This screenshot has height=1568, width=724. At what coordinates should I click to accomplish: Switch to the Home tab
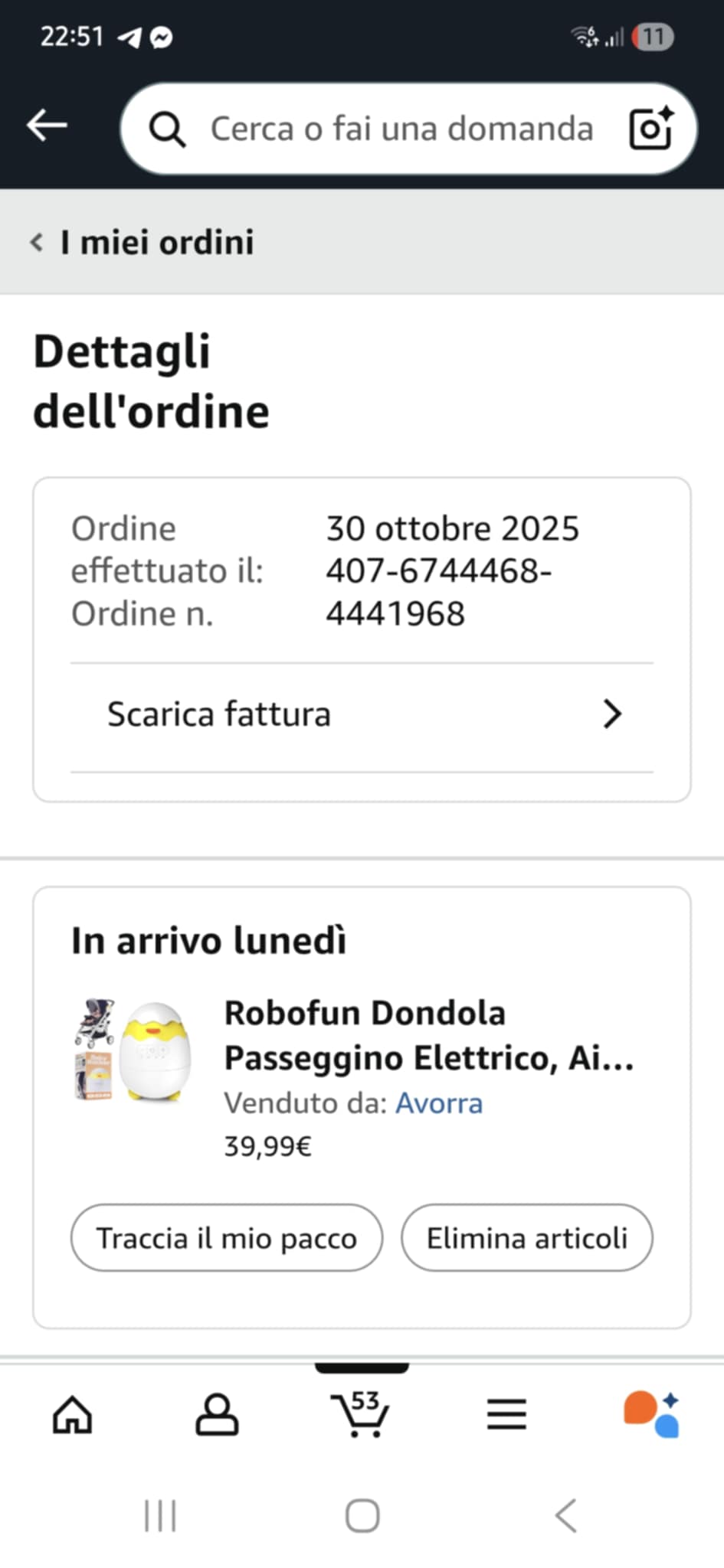pos(72,1413)
